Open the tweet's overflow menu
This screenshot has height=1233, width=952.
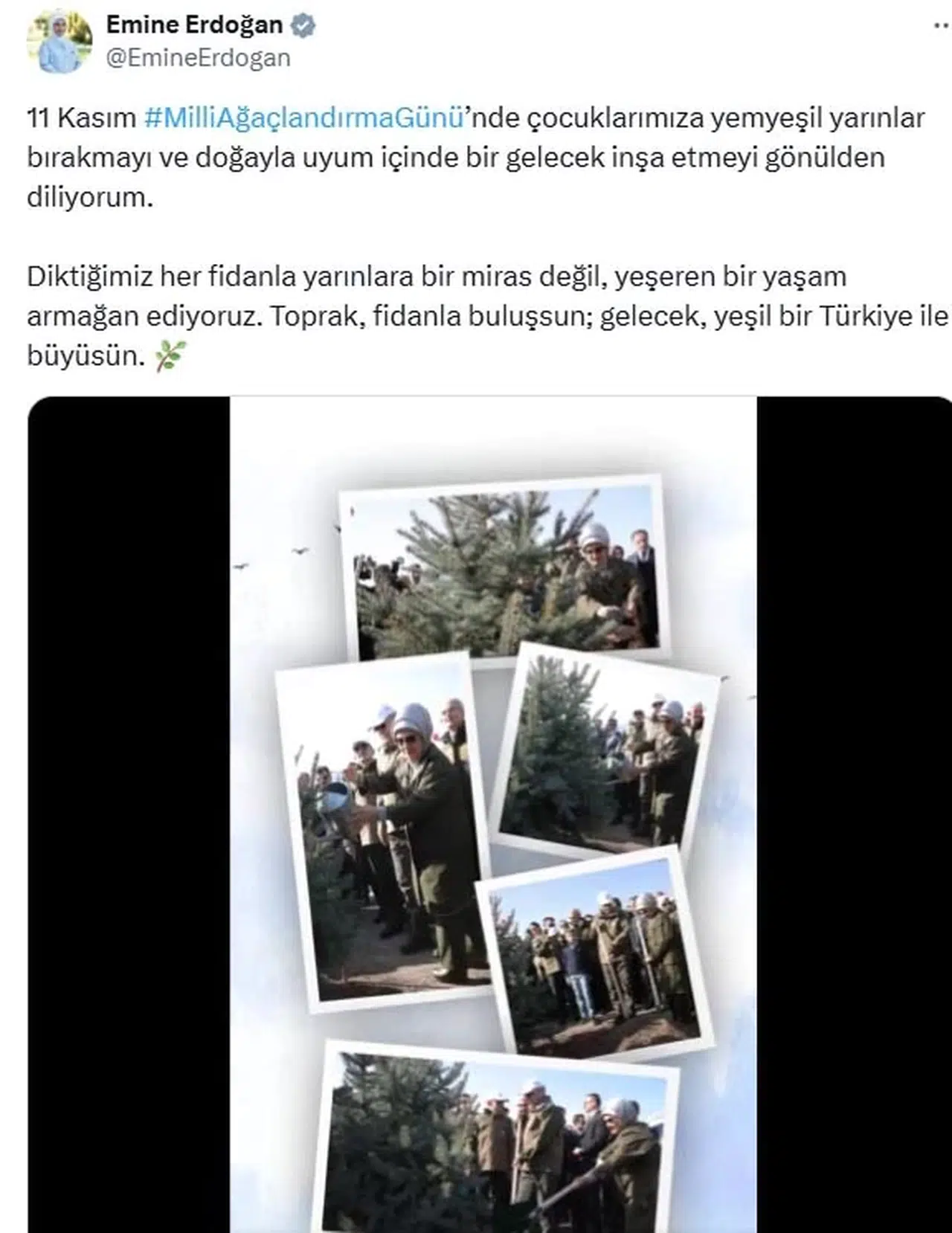tap(940, 25)
